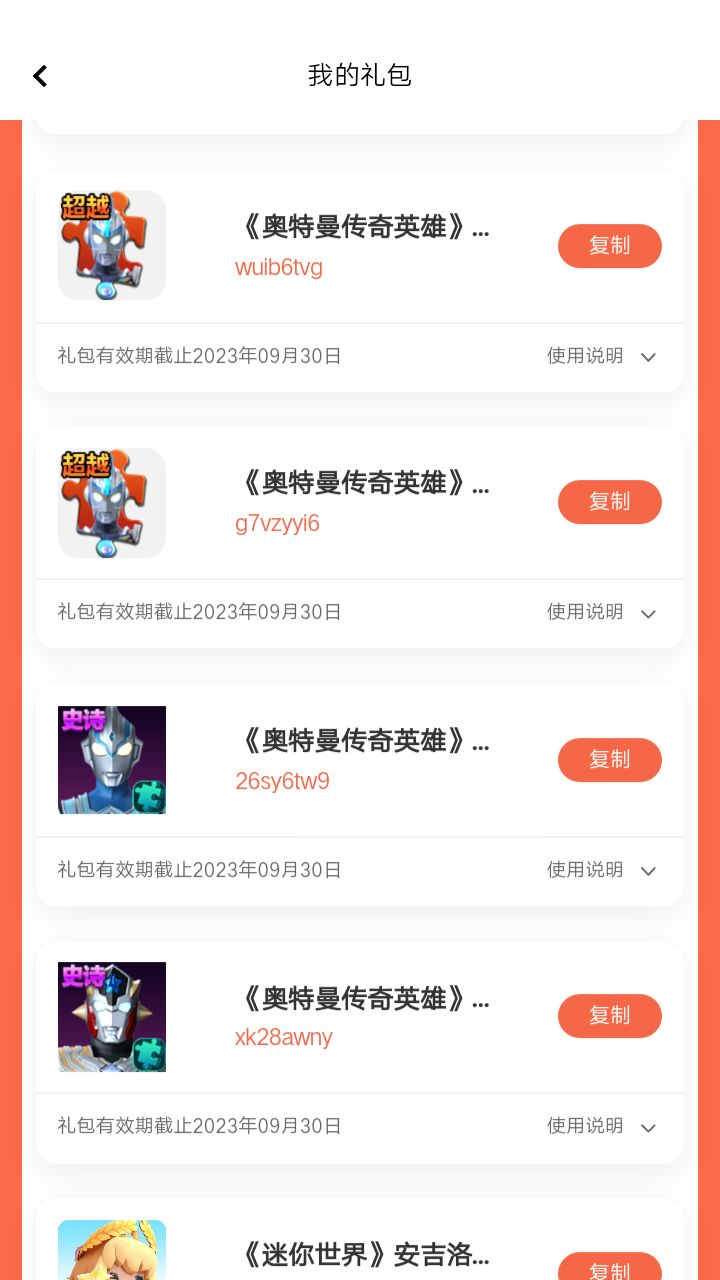Copy the gift code wuib6tvg
Image resolution: width=720 pixels, height=1280 pixels.
(x=609, y=246)
